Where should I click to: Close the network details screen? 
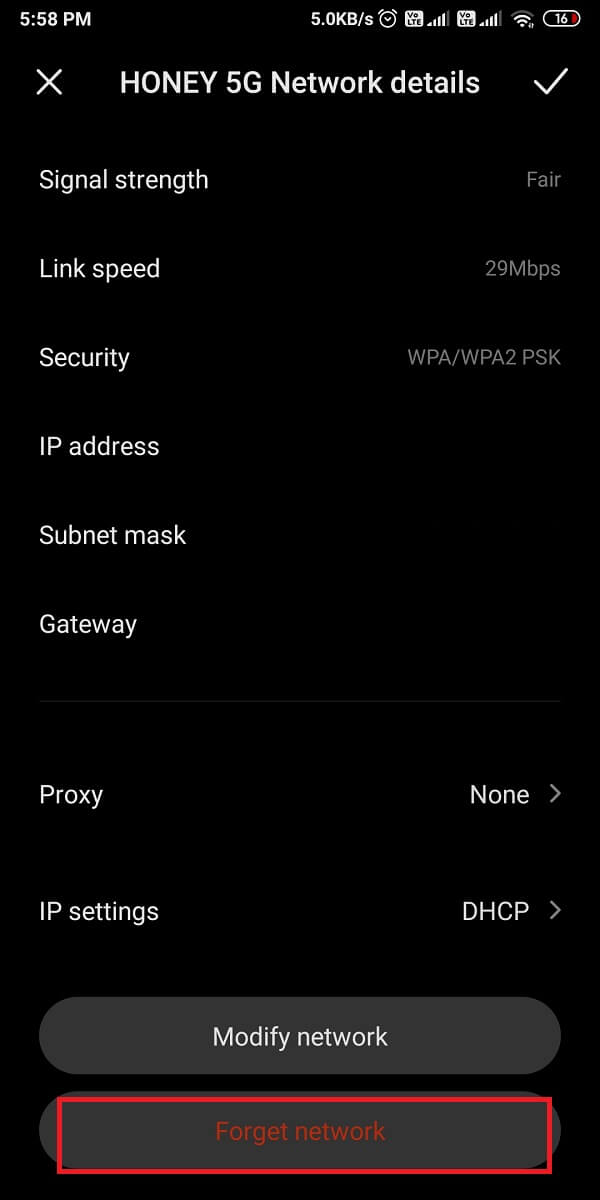point(49,82)
